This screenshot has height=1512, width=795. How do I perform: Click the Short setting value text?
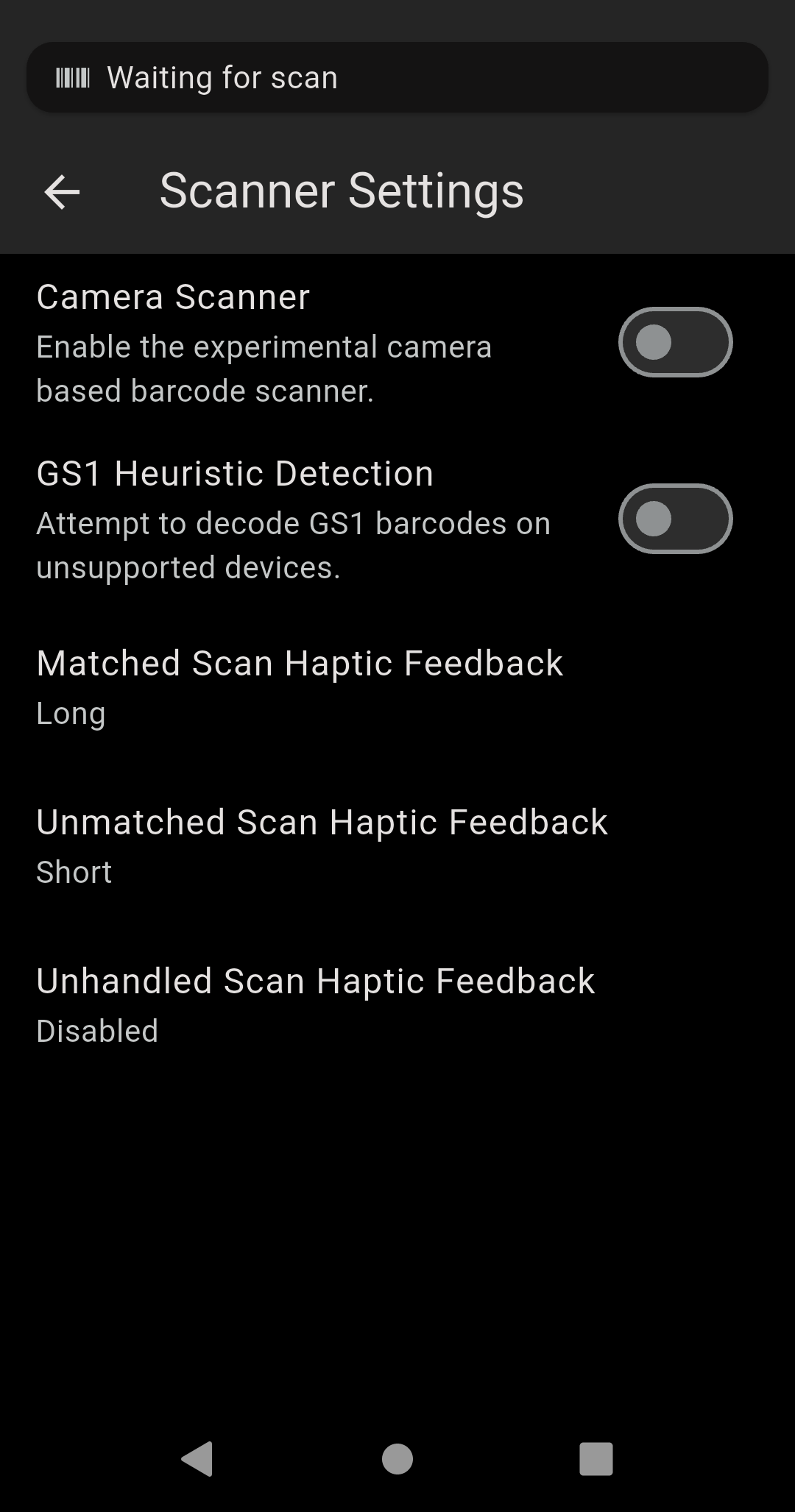click(x=74, y=872)
